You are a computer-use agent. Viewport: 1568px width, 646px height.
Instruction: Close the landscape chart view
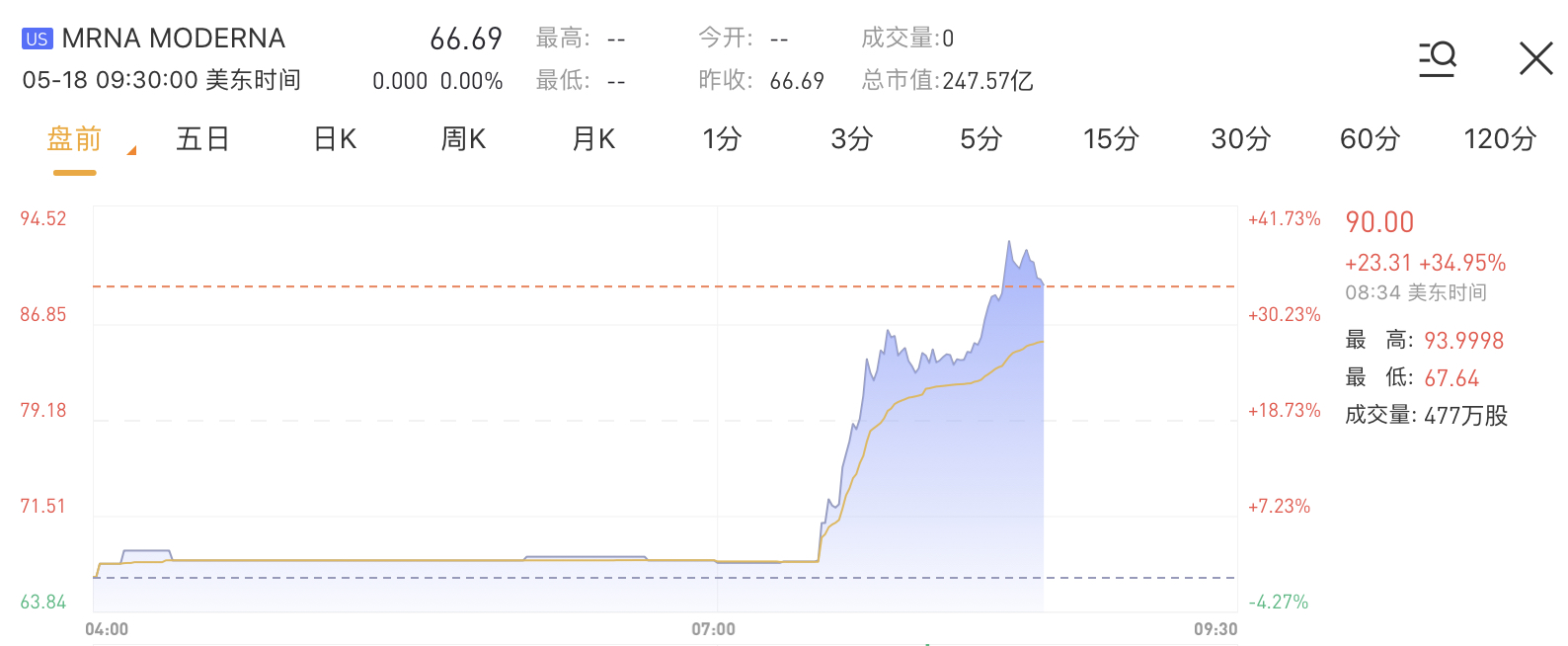pos(1535,58)
